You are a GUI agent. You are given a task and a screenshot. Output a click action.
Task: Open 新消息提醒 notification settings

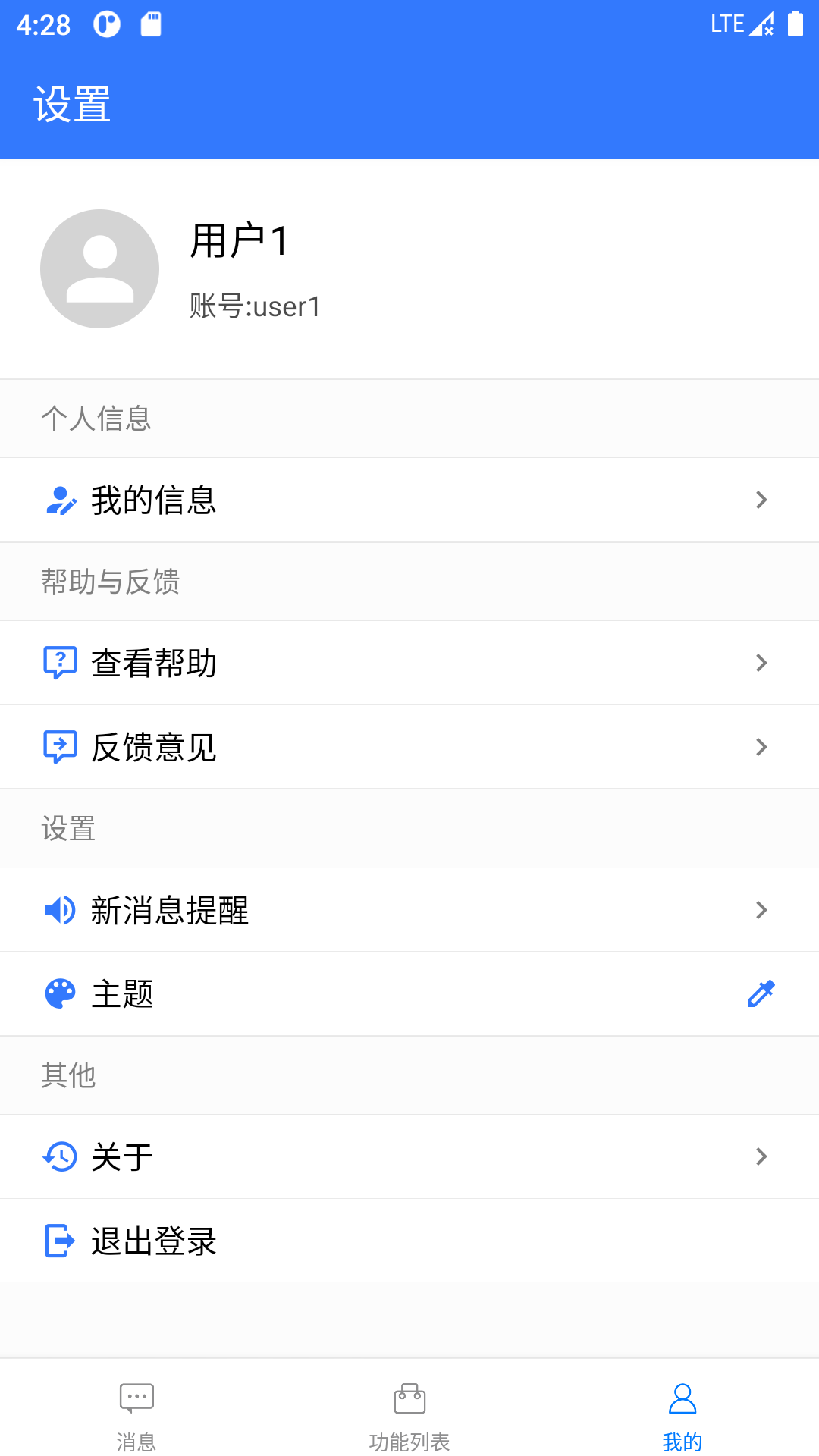coord(409,910)
